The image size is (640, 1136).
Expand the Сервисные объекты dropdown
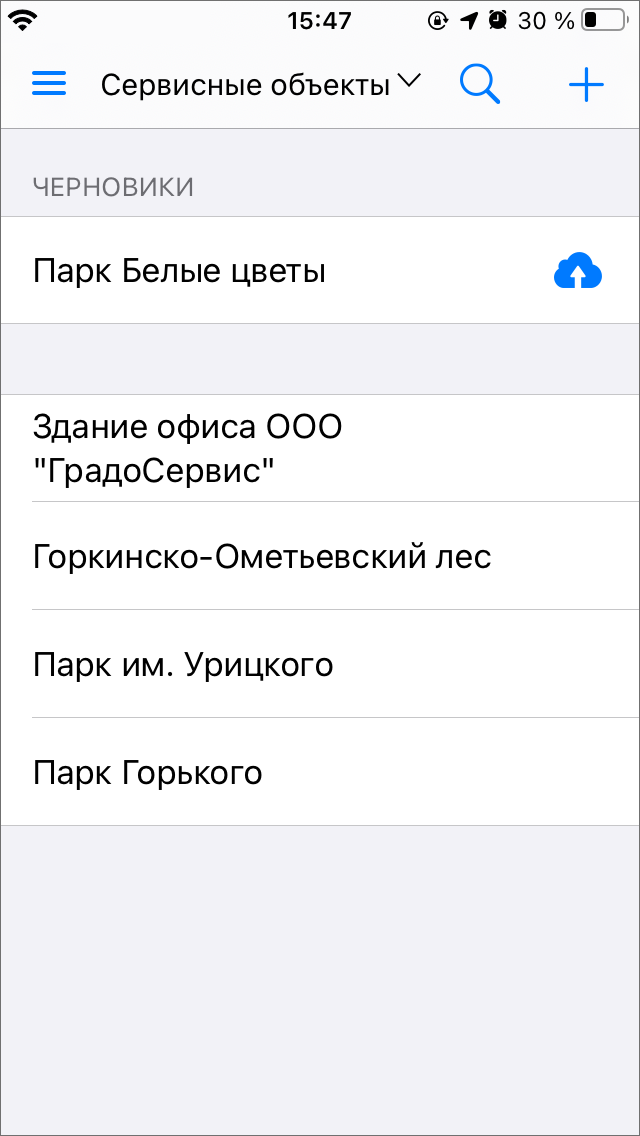260,85
